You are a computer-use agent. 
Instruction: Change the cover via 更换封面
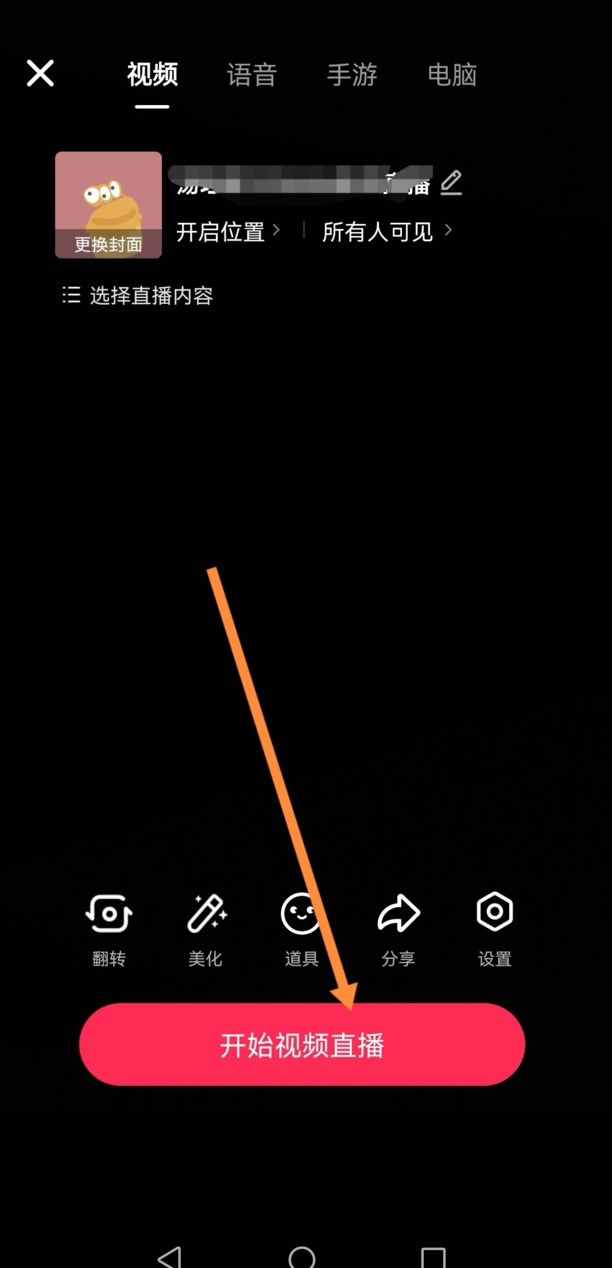tap(108, 205)
